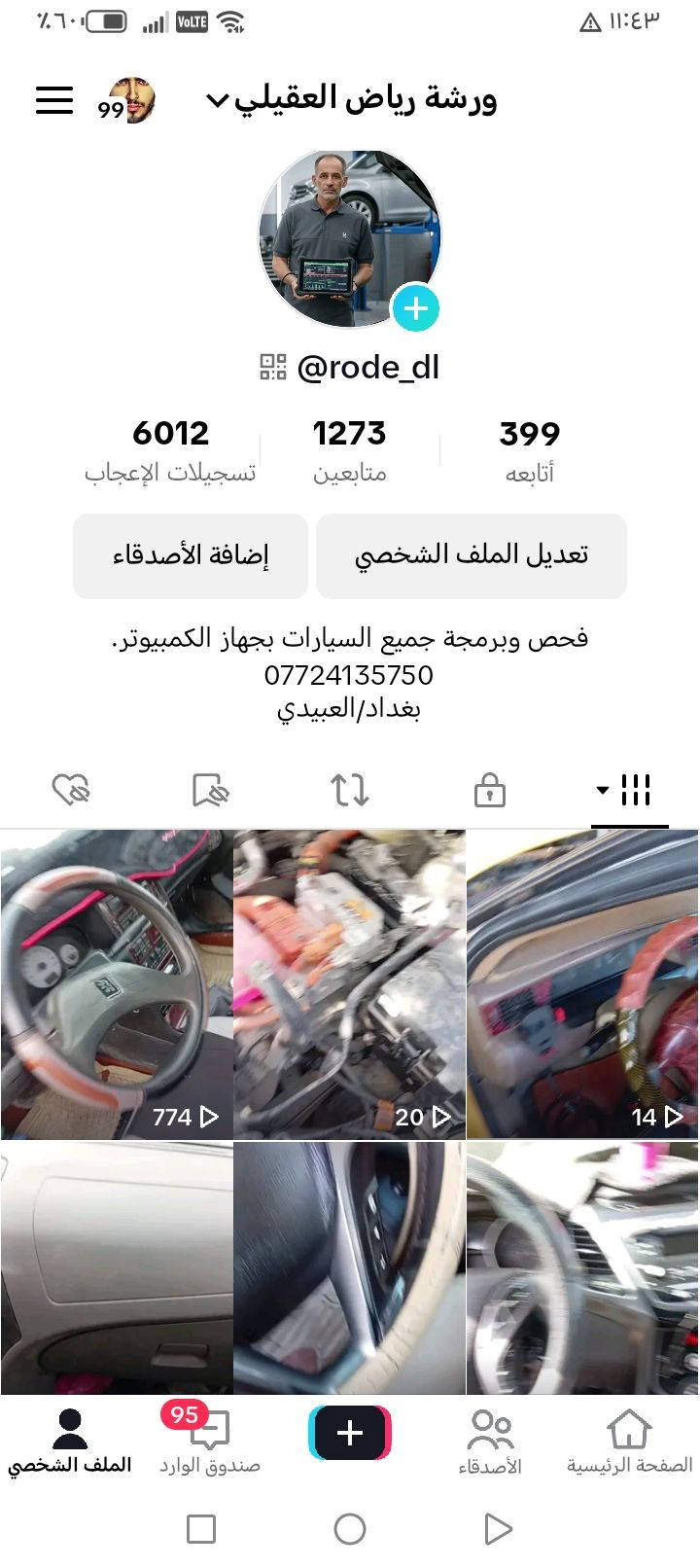Viewport: 700px width, 1568px height.
Task: Open the video with 14 views
Action: tap(582, 982)
